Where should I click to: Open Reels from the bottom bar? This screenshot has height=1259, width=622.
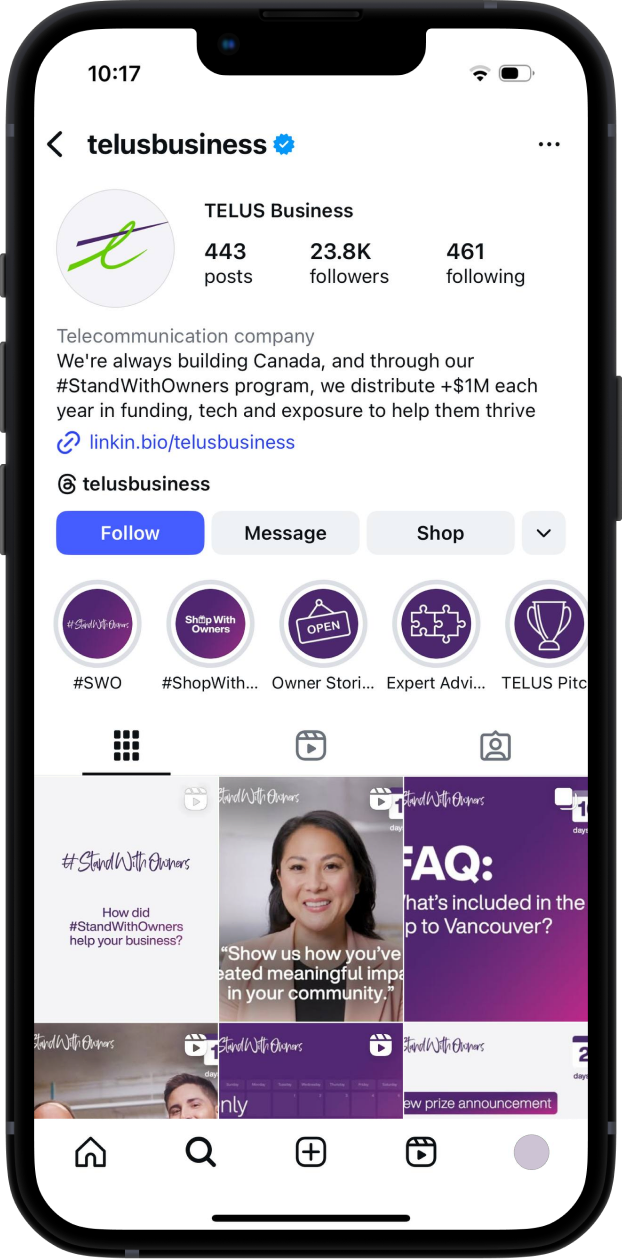click(x=421, y=1152)
